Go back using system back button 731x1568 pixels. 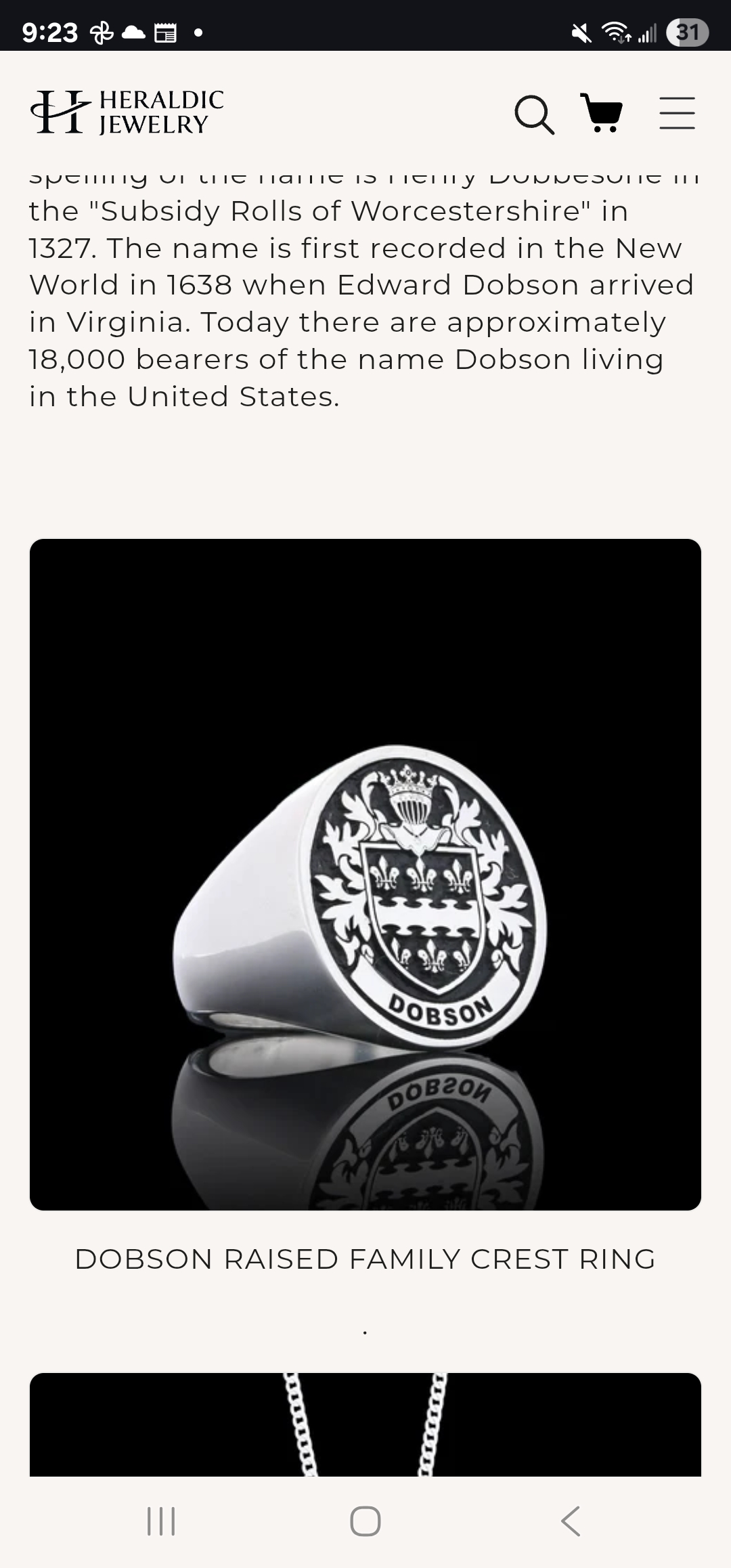[x=571, y=1521]
